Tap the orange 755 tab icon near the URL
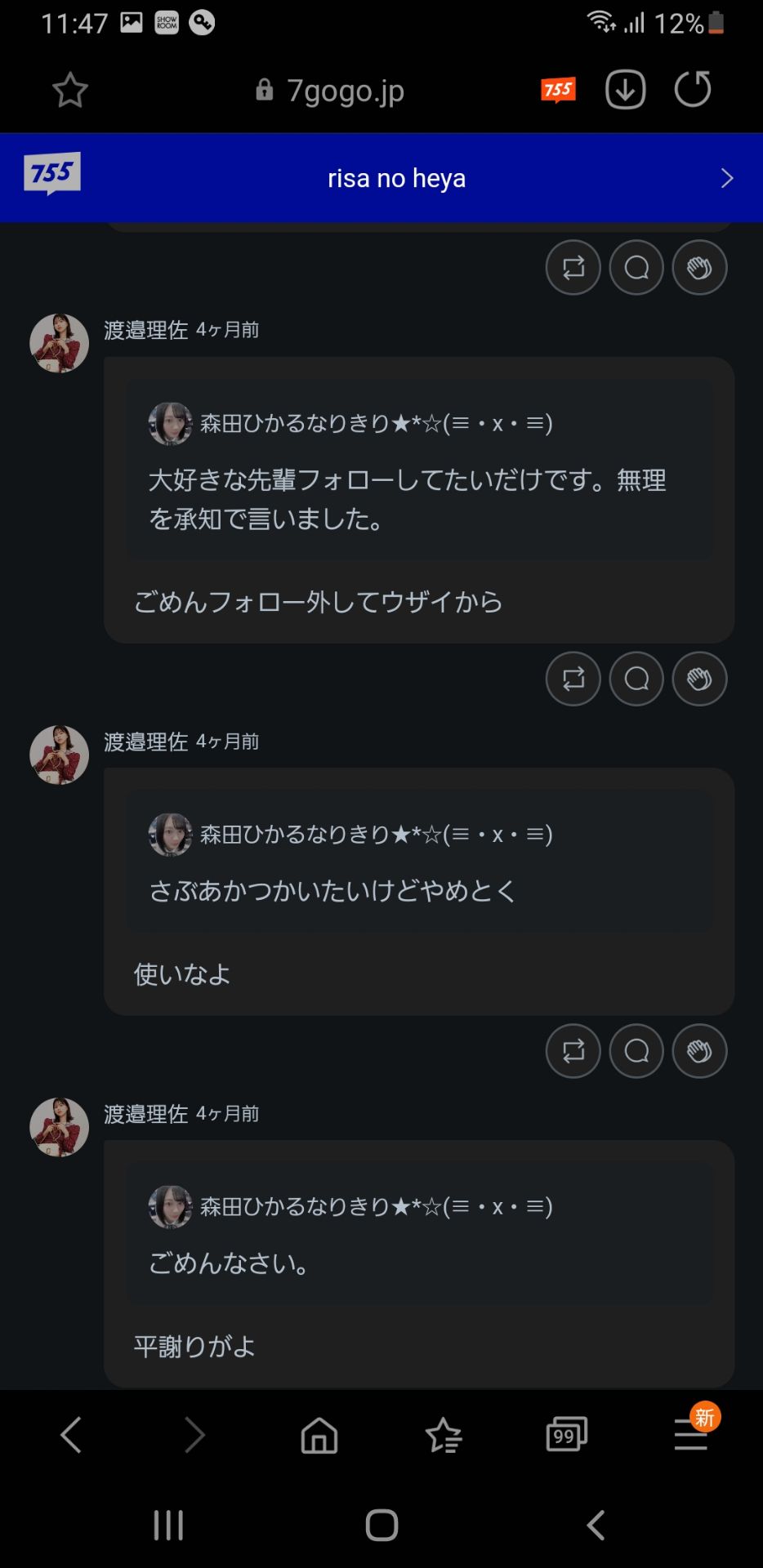Screen dimensions: 763x1568 (x=558, y=89)
